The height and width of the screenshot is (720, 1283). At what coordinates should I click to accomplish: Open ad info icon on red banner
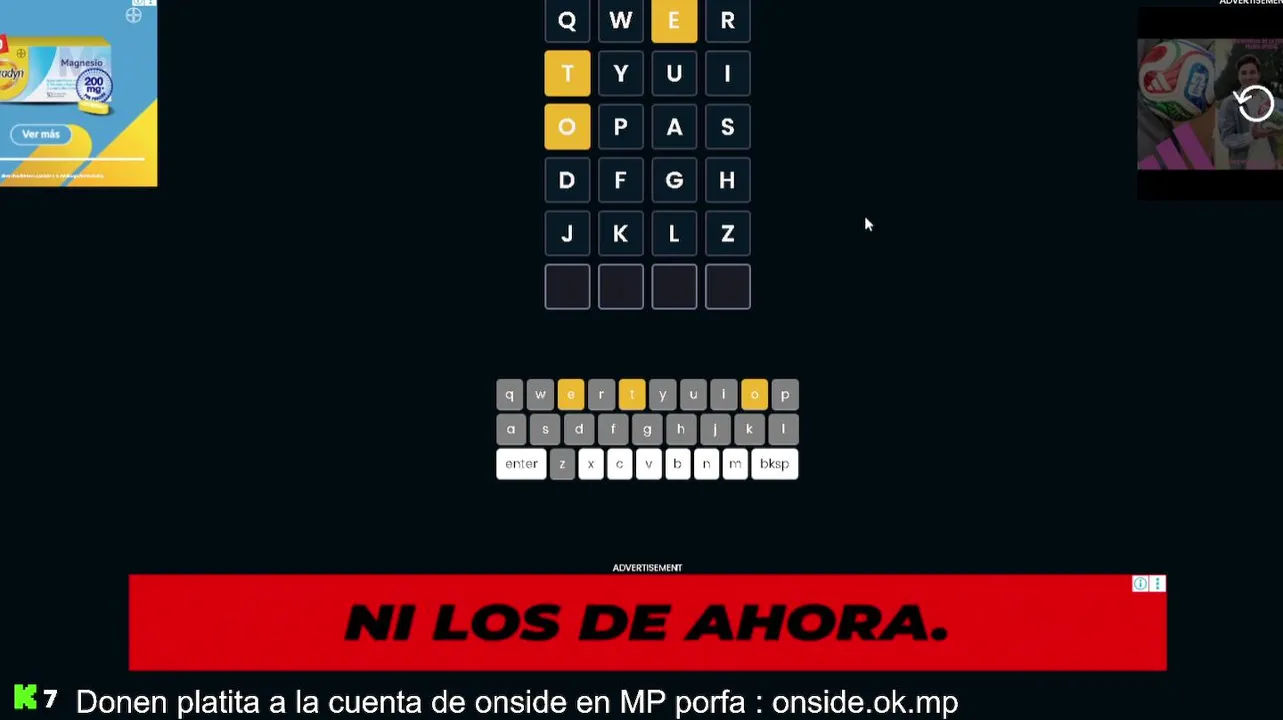[x=1140, y=584]
